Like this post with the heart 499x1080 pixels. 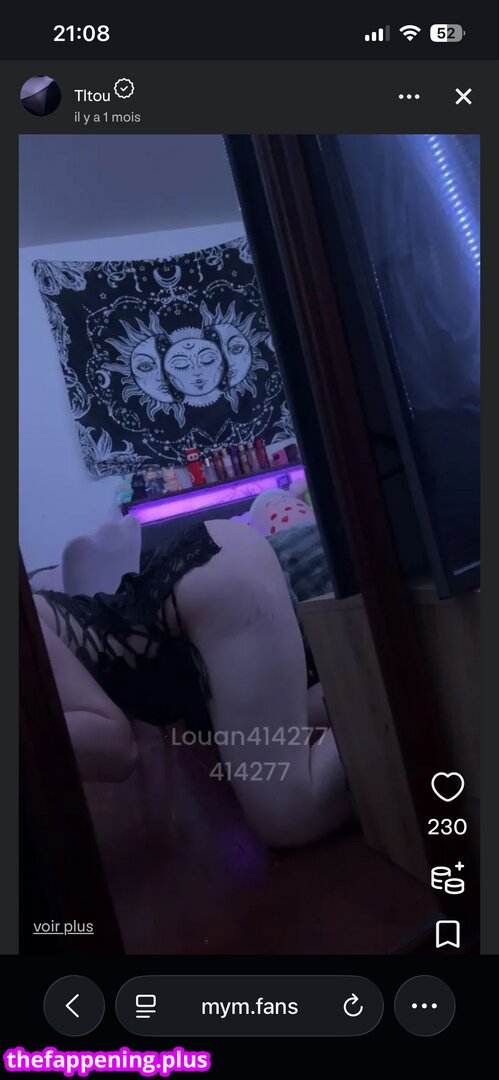447,787
